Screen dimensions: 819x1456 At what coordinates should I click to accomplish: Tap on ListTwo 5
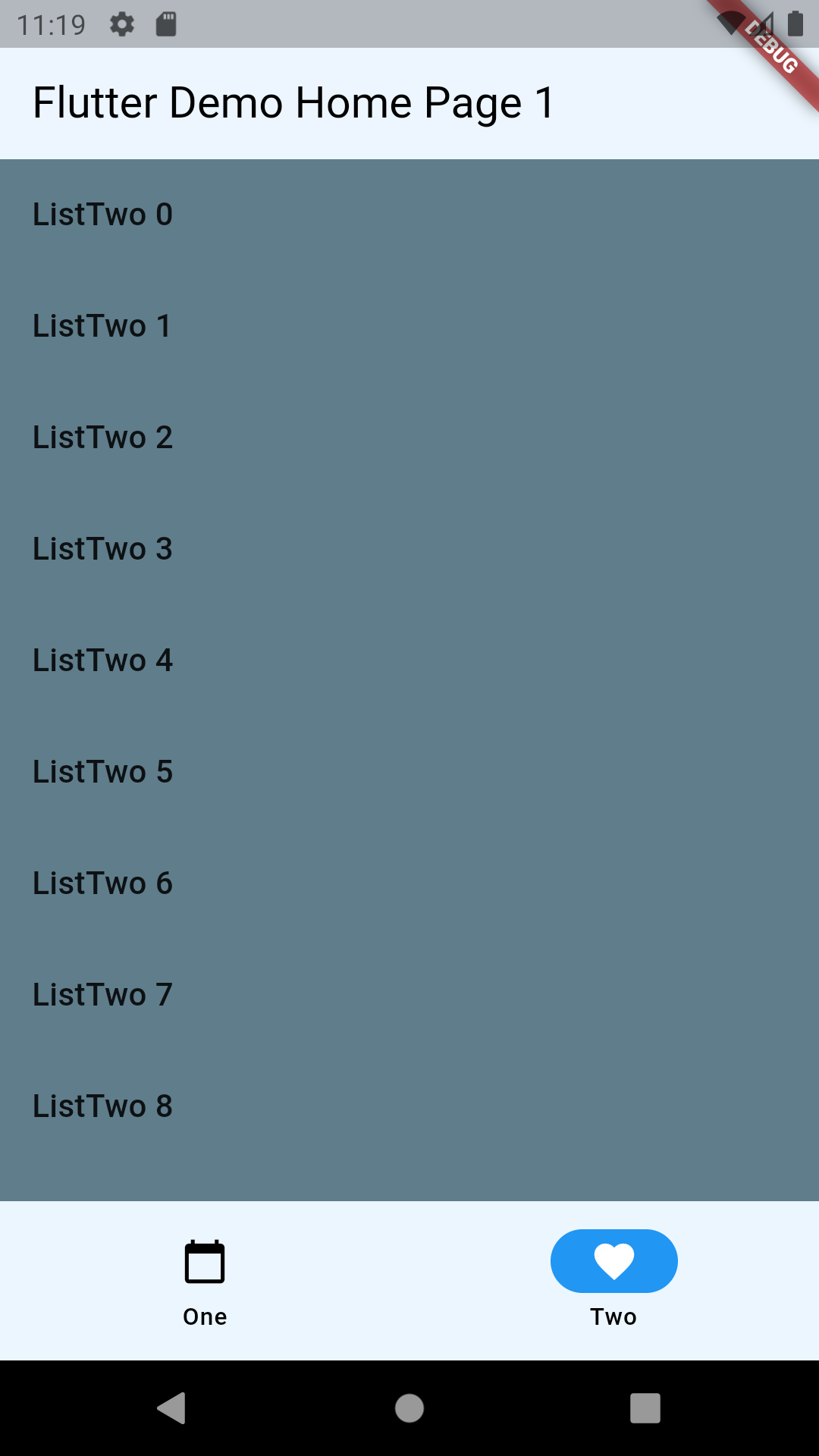(x=409, y=772)
